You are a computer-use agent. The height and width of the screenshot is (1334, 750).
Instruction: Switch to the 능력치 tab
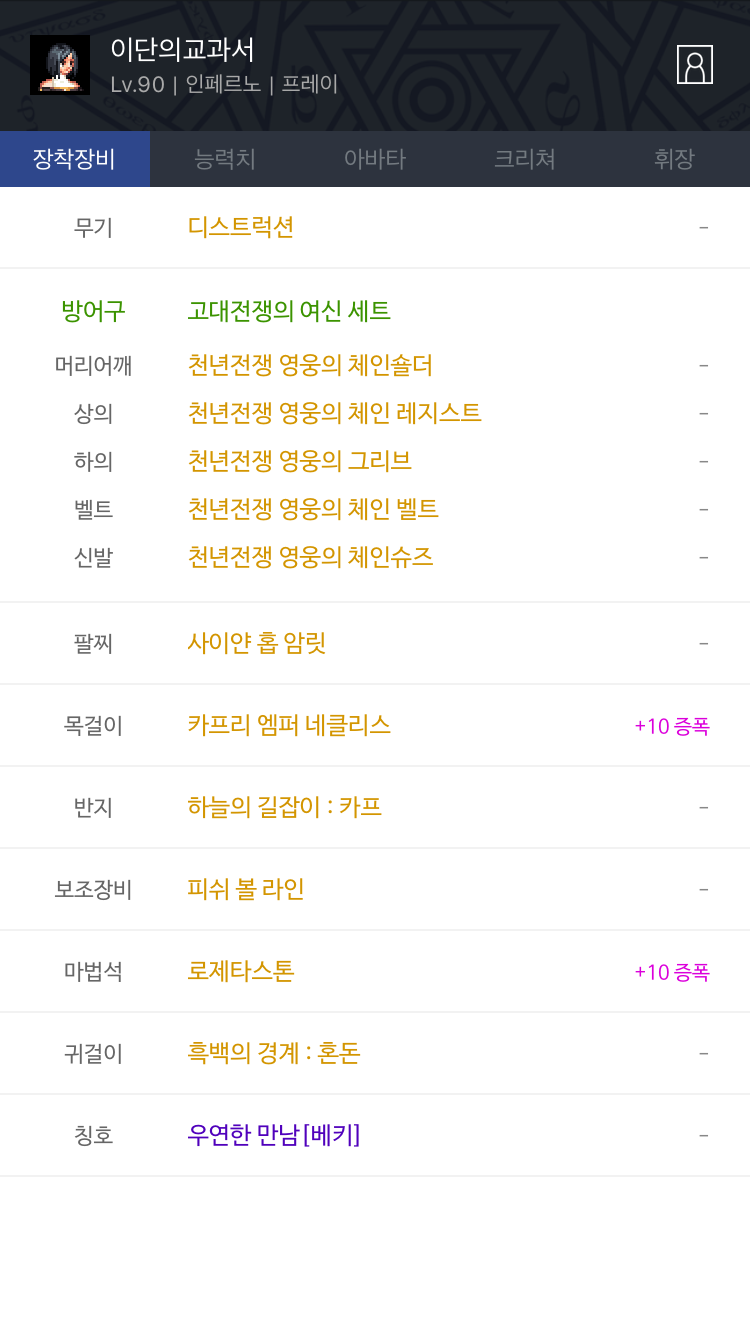click(x=225, y=159)
